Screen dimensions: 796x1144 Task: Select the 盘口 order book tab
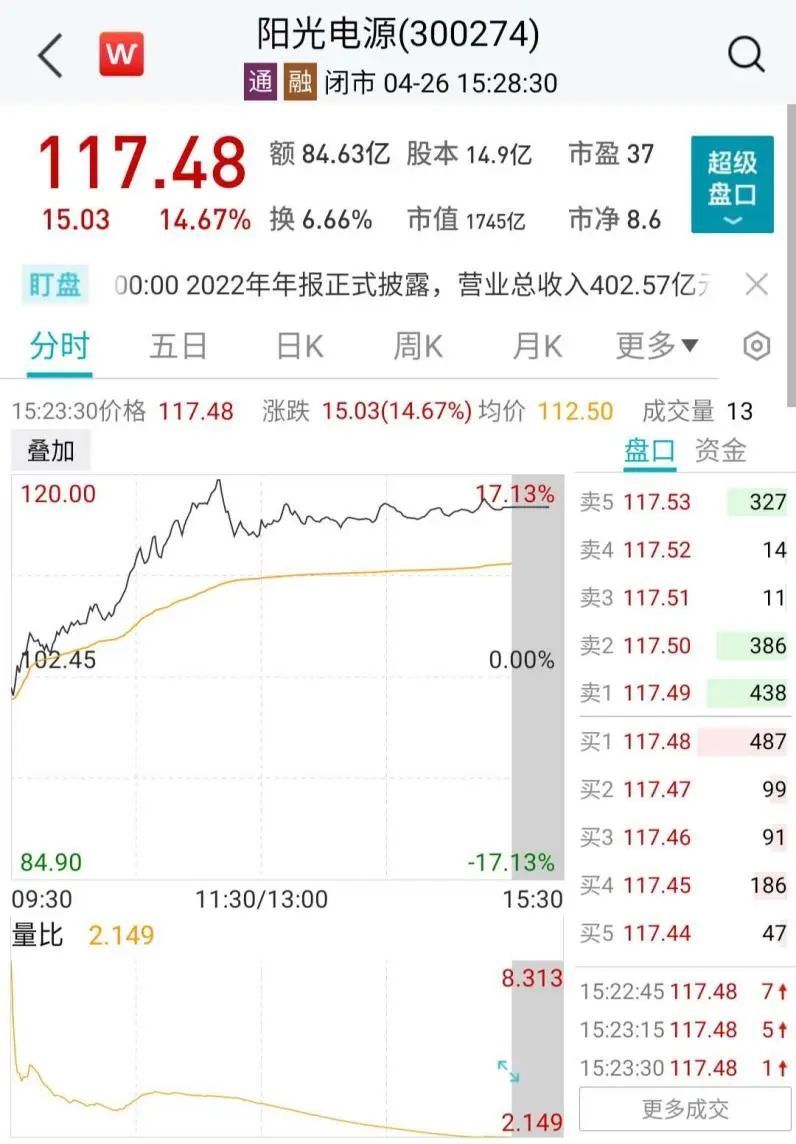[649, 451]
